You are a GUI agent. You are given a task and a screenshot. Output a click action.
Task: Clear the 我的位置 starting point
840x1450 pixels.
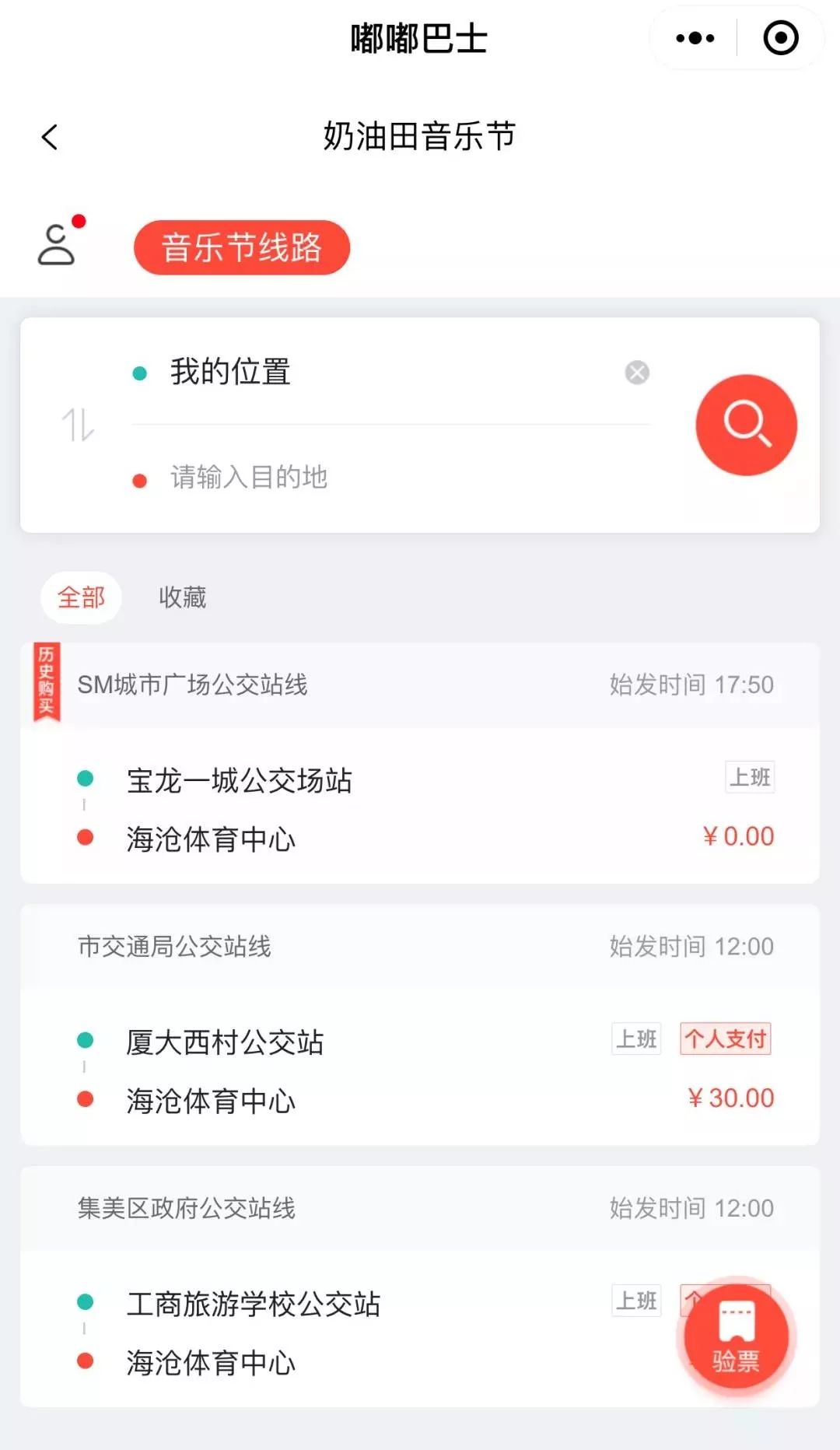(637, 373)
